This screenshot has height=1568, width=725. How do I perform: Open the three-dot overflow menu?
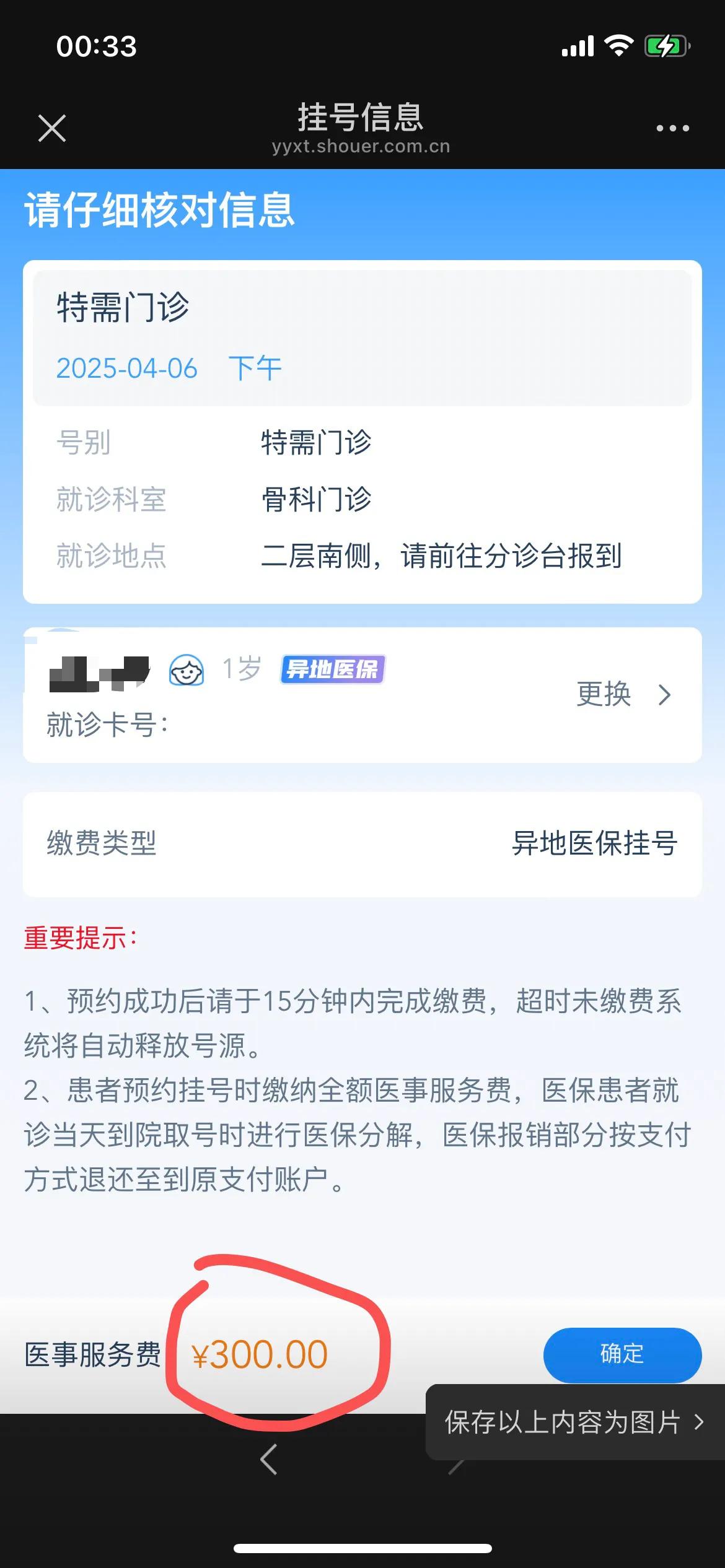672,128
